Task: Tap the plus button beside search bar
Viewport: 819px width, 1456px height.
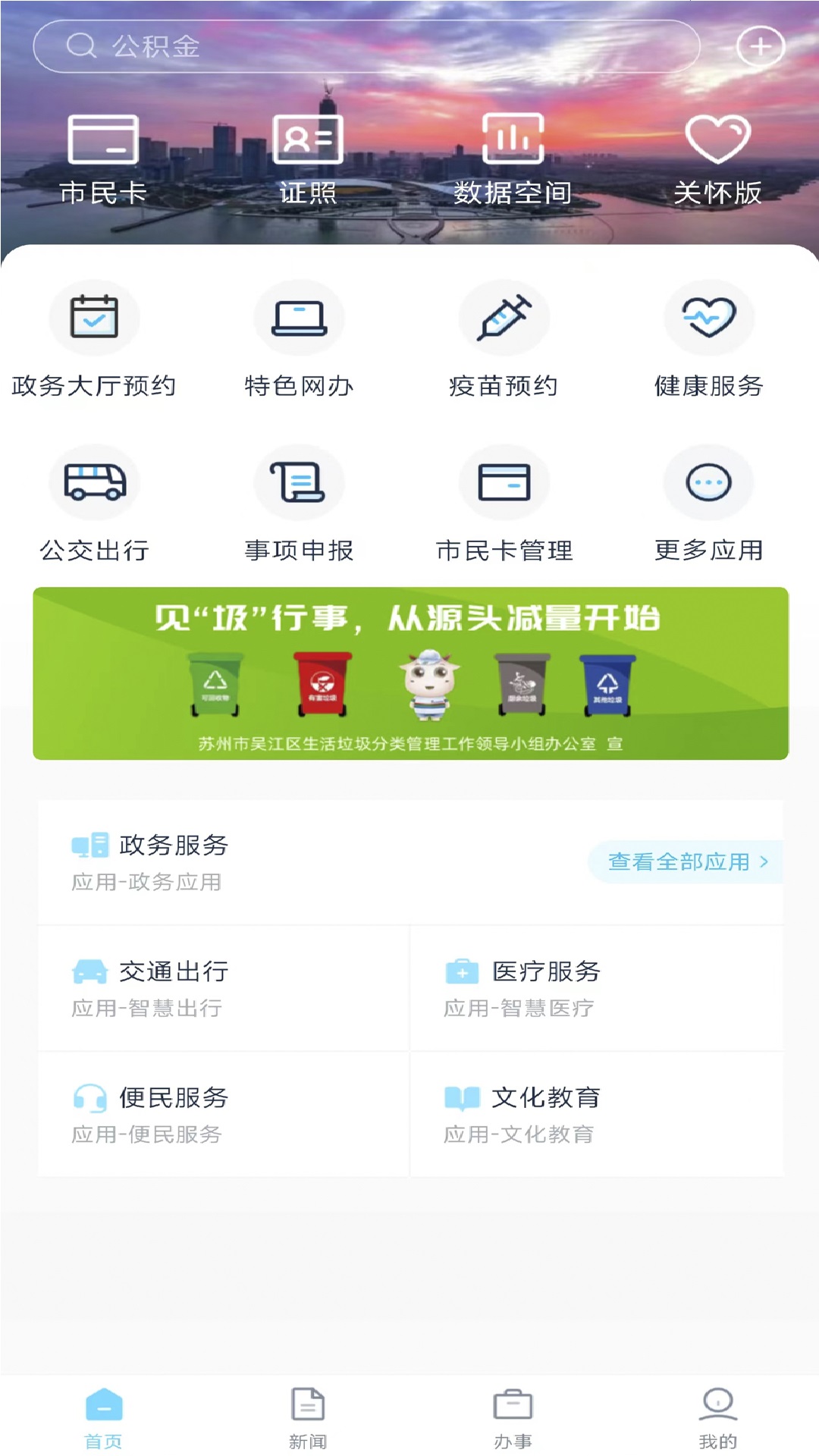Action: tap(761, 45)
